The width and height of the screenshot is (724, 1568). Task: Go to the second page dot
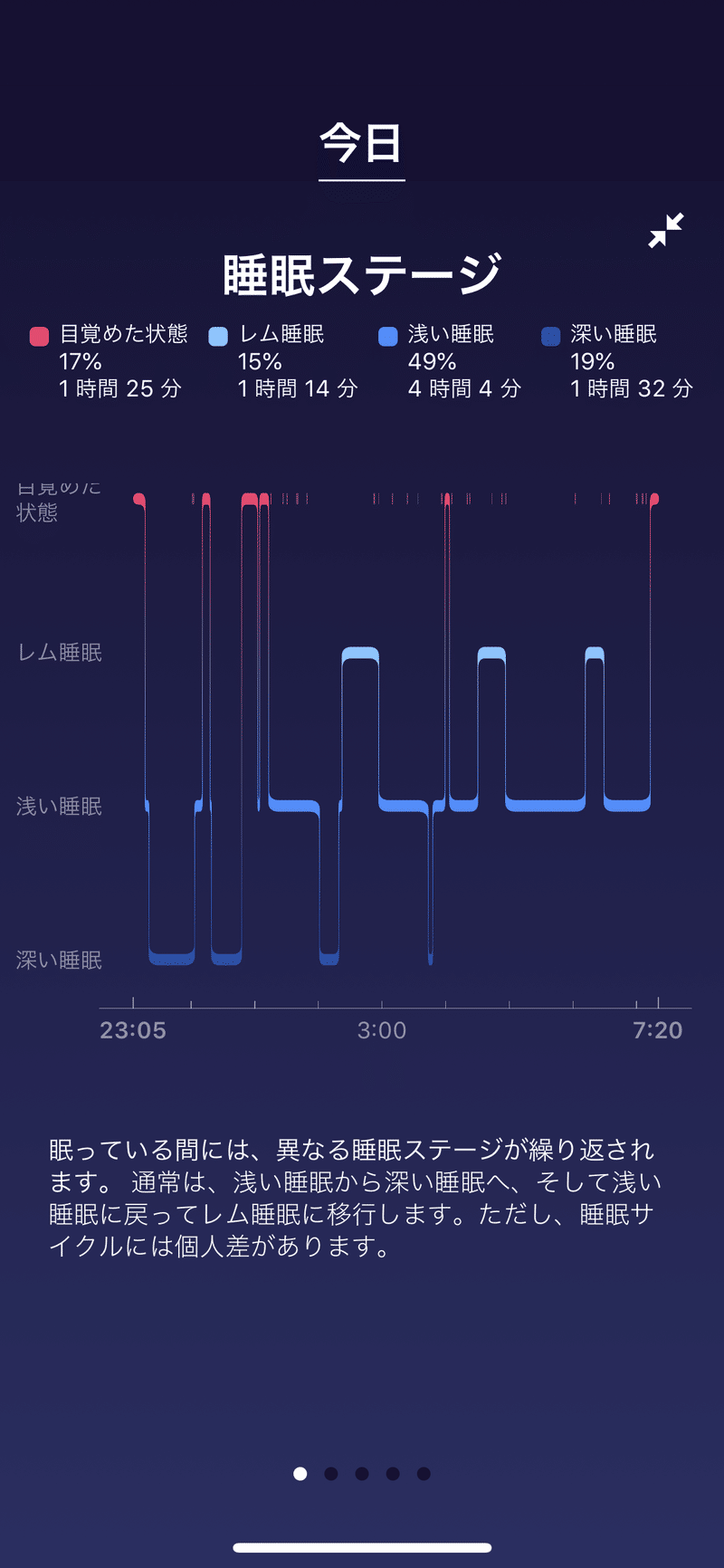(x=331, y=1474)
